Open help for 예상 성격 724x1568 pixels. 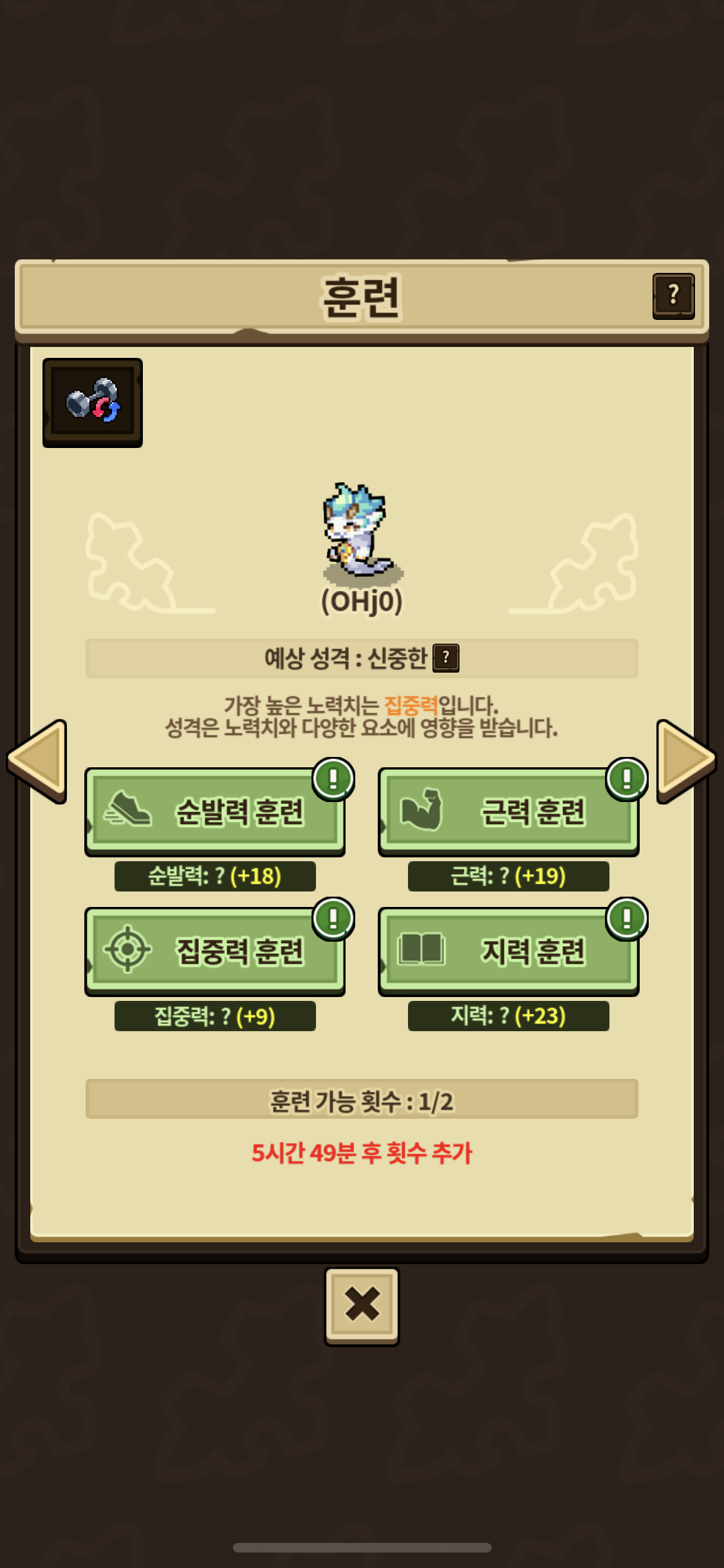point(445,658)
